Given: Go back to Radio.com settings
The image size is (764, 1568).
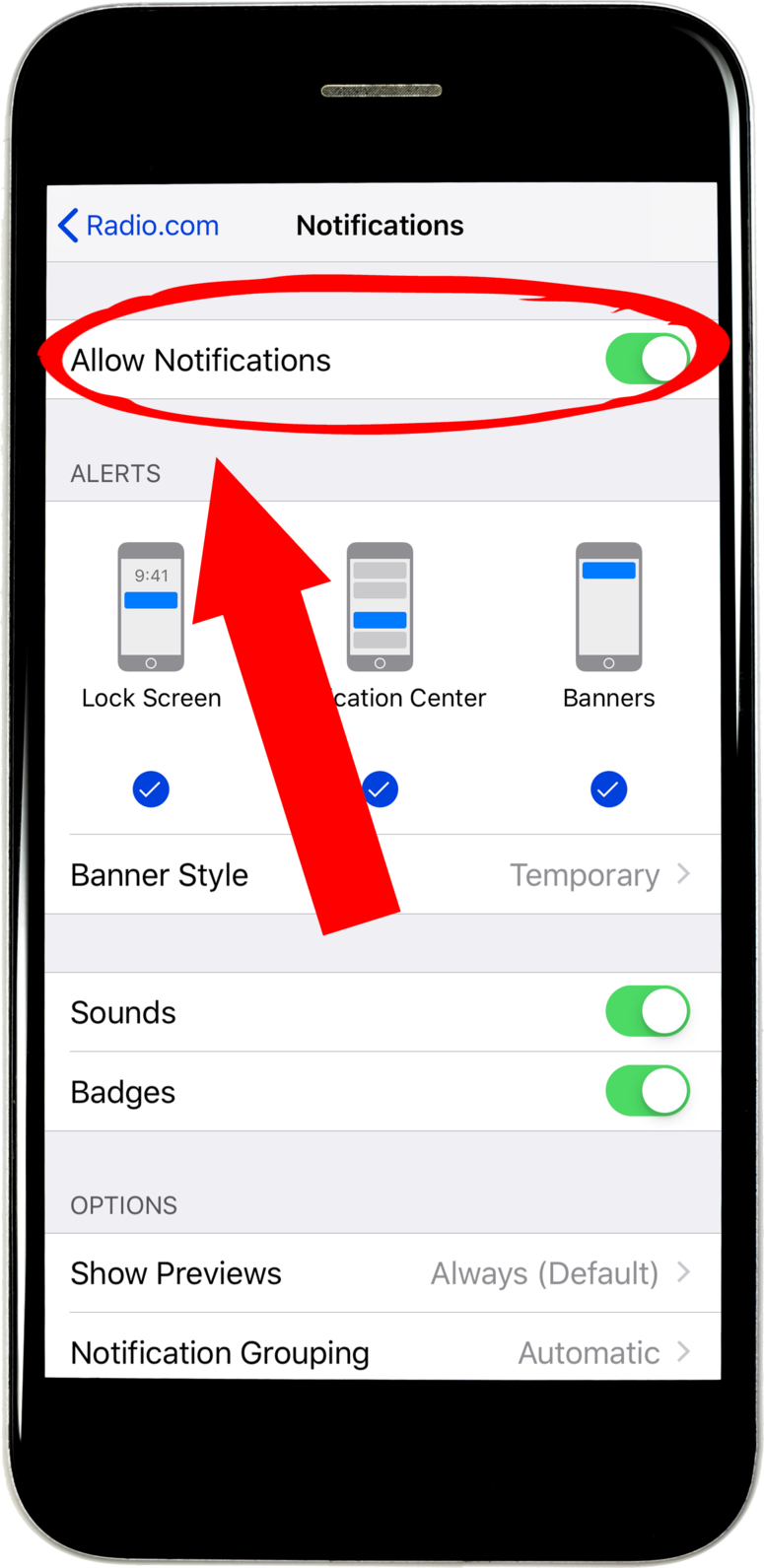Looking at the screenshot, I should [138, 226].
